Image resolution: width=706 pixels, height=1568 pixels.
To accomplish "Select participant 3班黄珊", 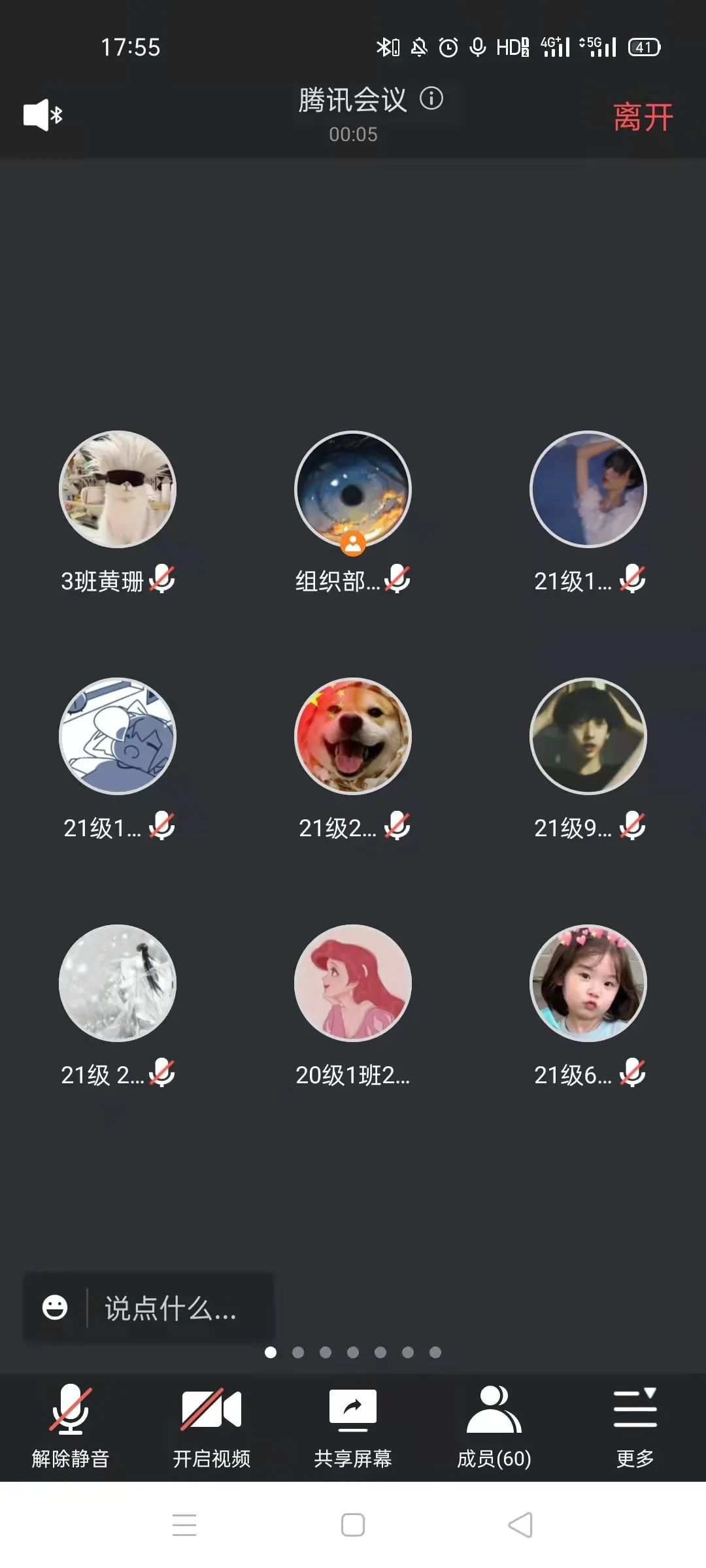I will click(118, 489).
